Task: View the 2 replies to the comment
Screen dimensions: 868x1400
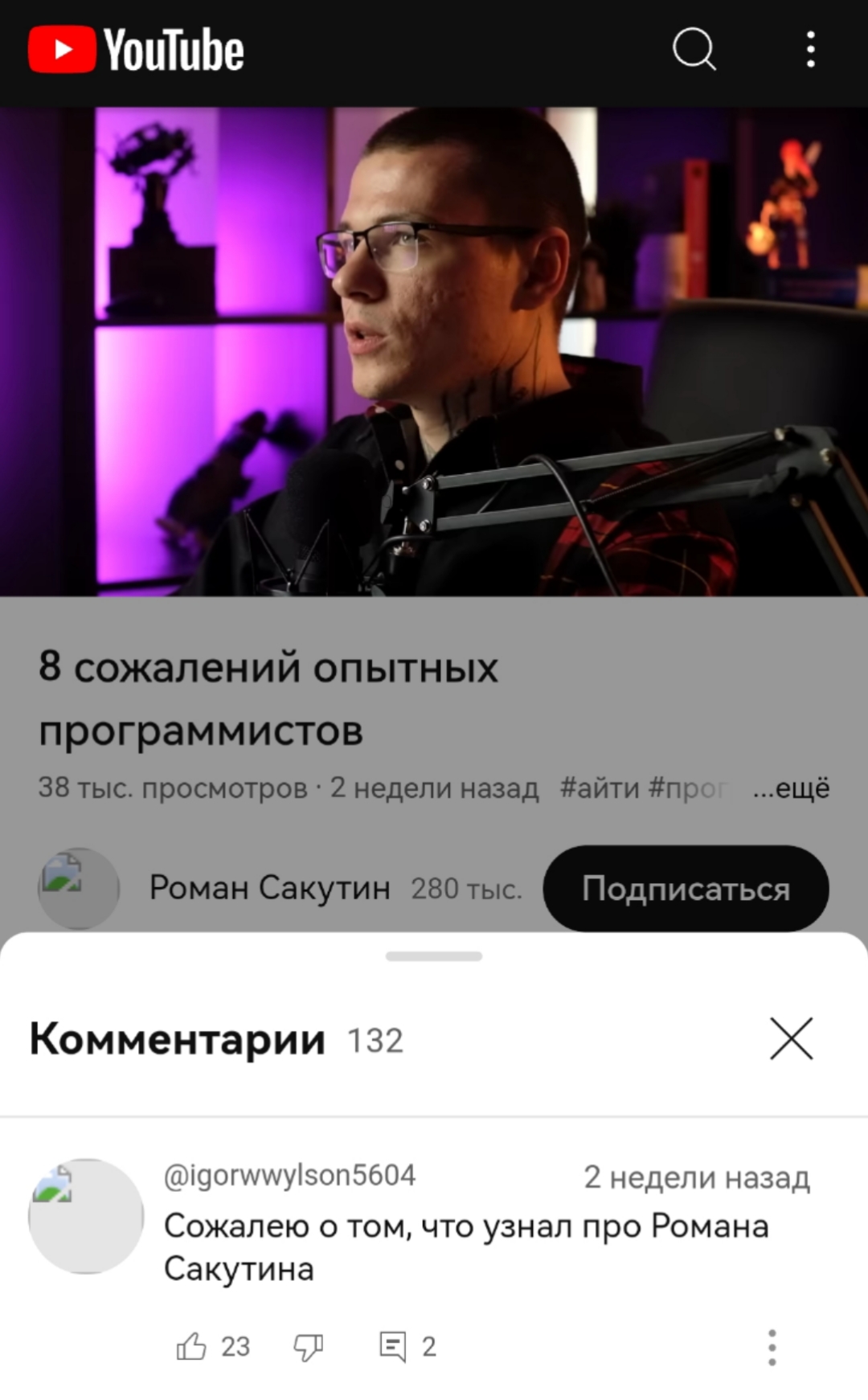Action: (407, 1346)
